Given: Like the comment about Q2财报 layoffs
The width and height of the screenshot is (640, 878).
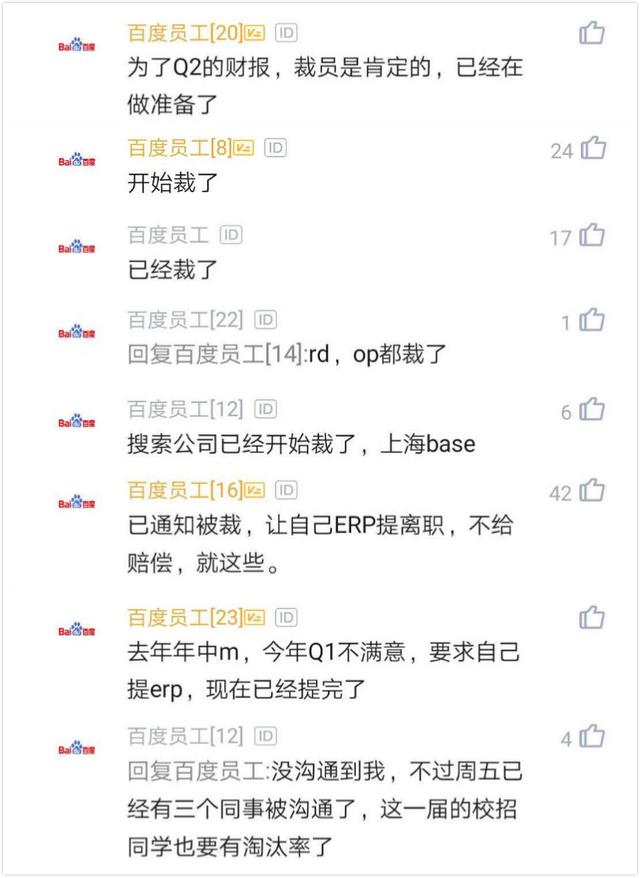Looking at the screenshot, I should point(592,33).
